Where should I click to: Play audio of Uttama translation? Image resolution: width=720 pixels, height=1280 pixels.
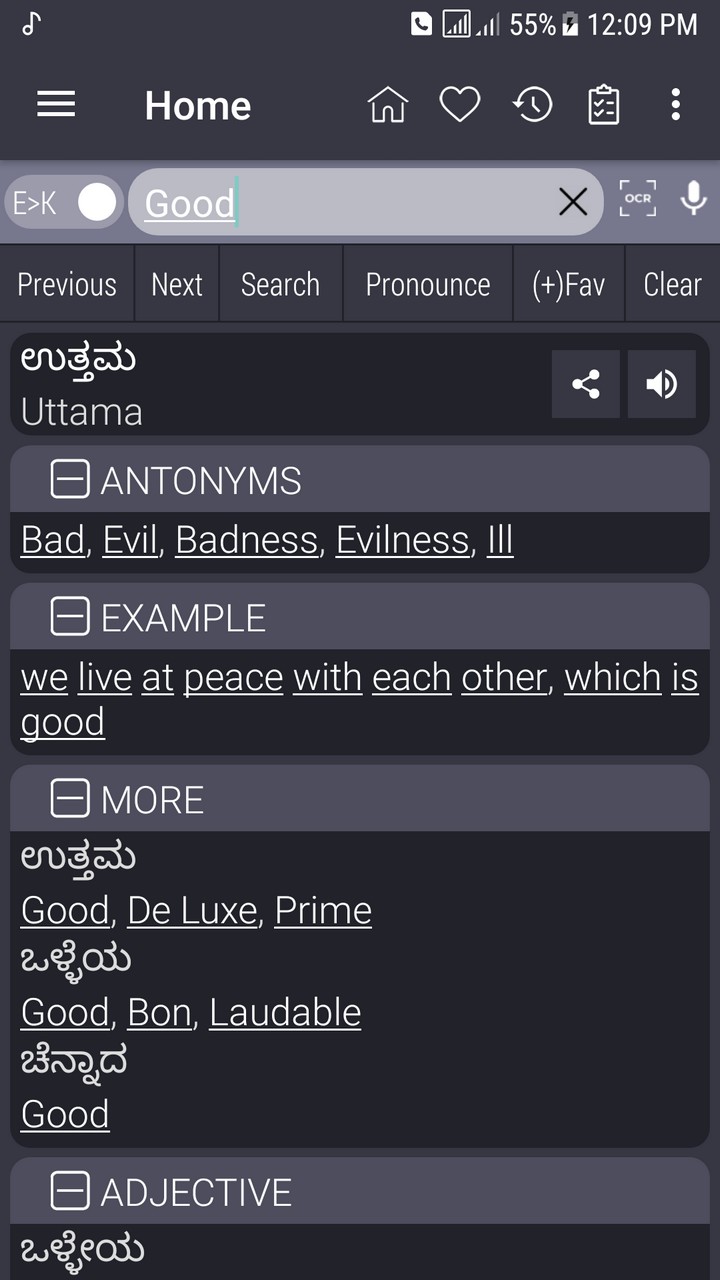click(662, 384)
